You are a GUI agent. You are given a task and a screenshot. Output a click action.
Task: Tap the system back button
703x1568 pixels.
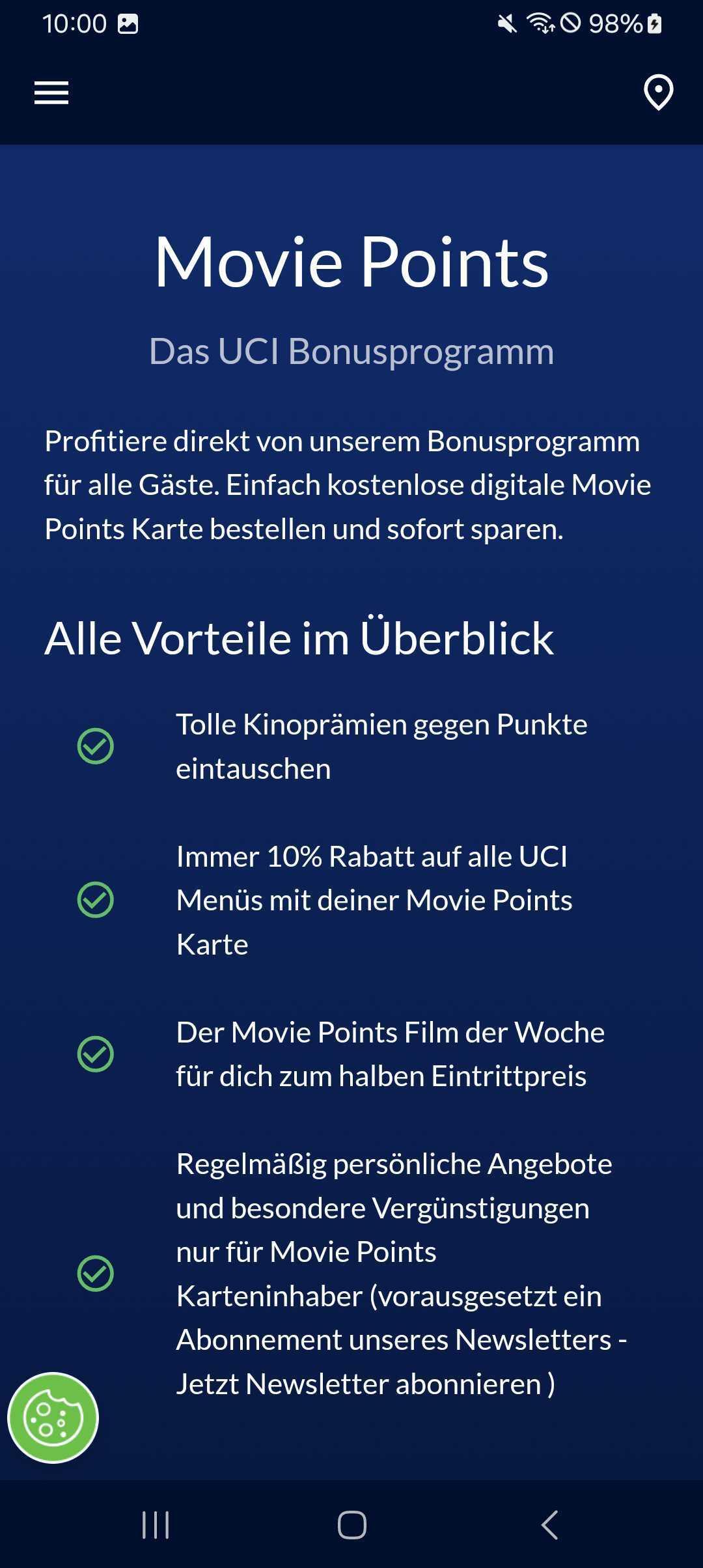[549, 1524]
